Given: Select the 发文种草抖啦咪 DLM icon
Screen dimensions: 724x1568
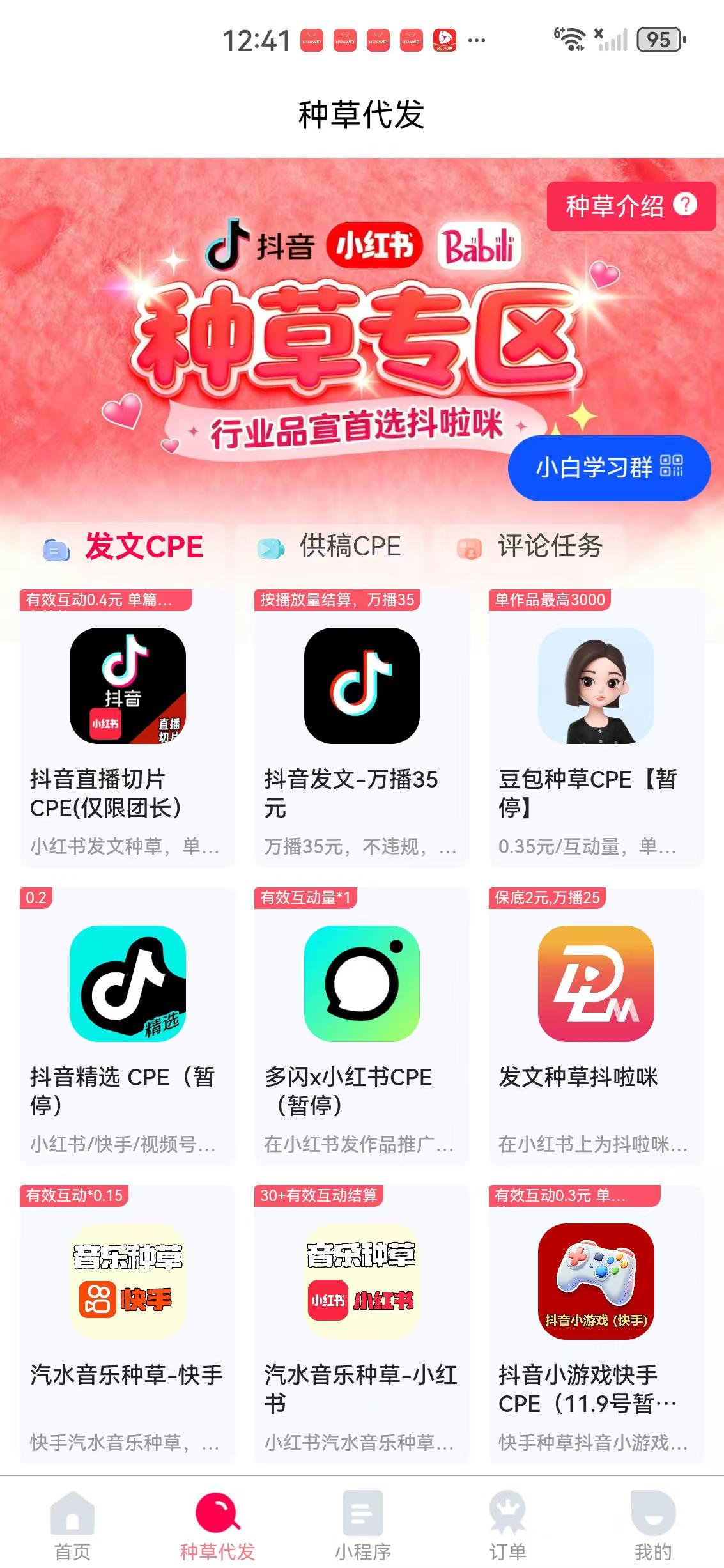Looking at the screenshot, I should coord(596,984).
